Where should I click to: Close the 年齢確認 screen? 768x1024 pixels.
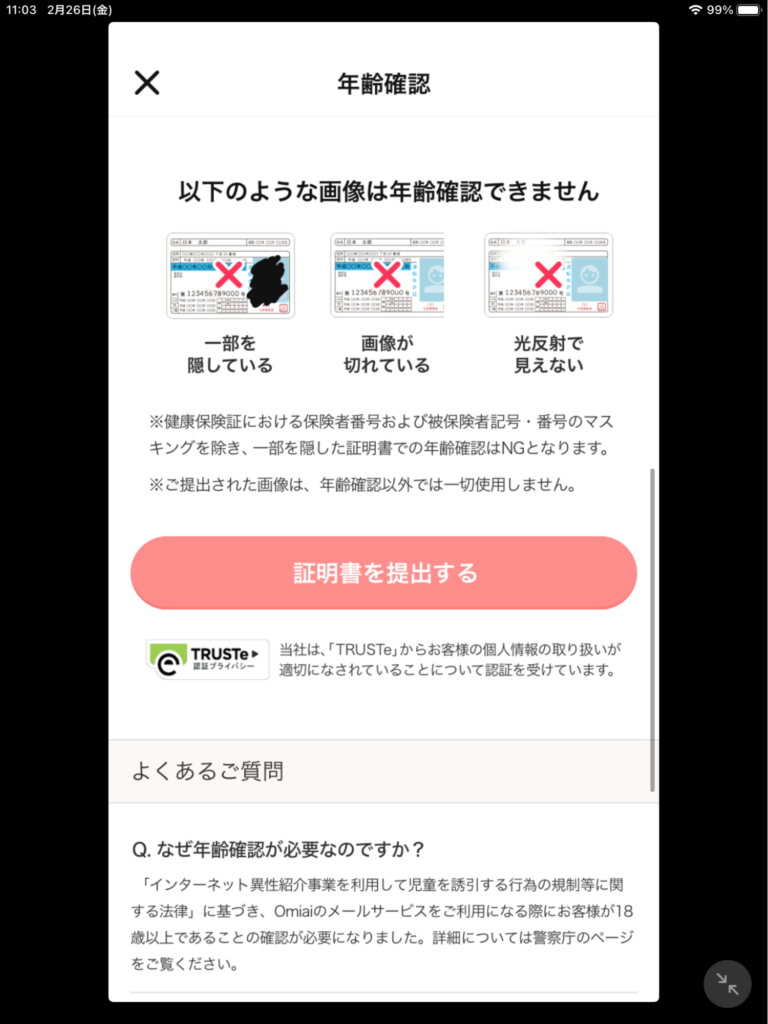pos(147,83)
